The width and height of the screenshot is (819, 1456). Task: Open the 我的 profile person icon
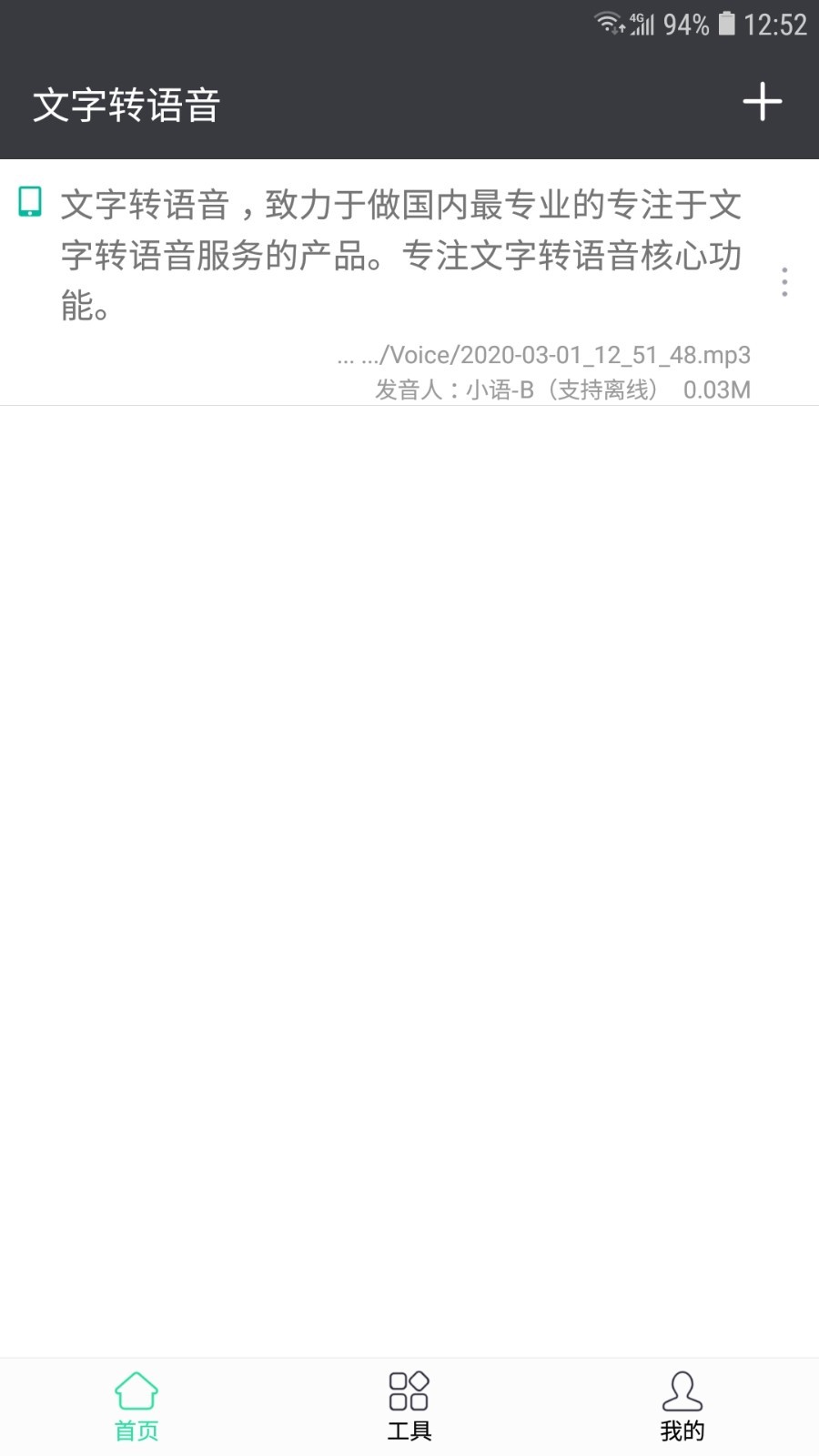[x=683, y=1390]
